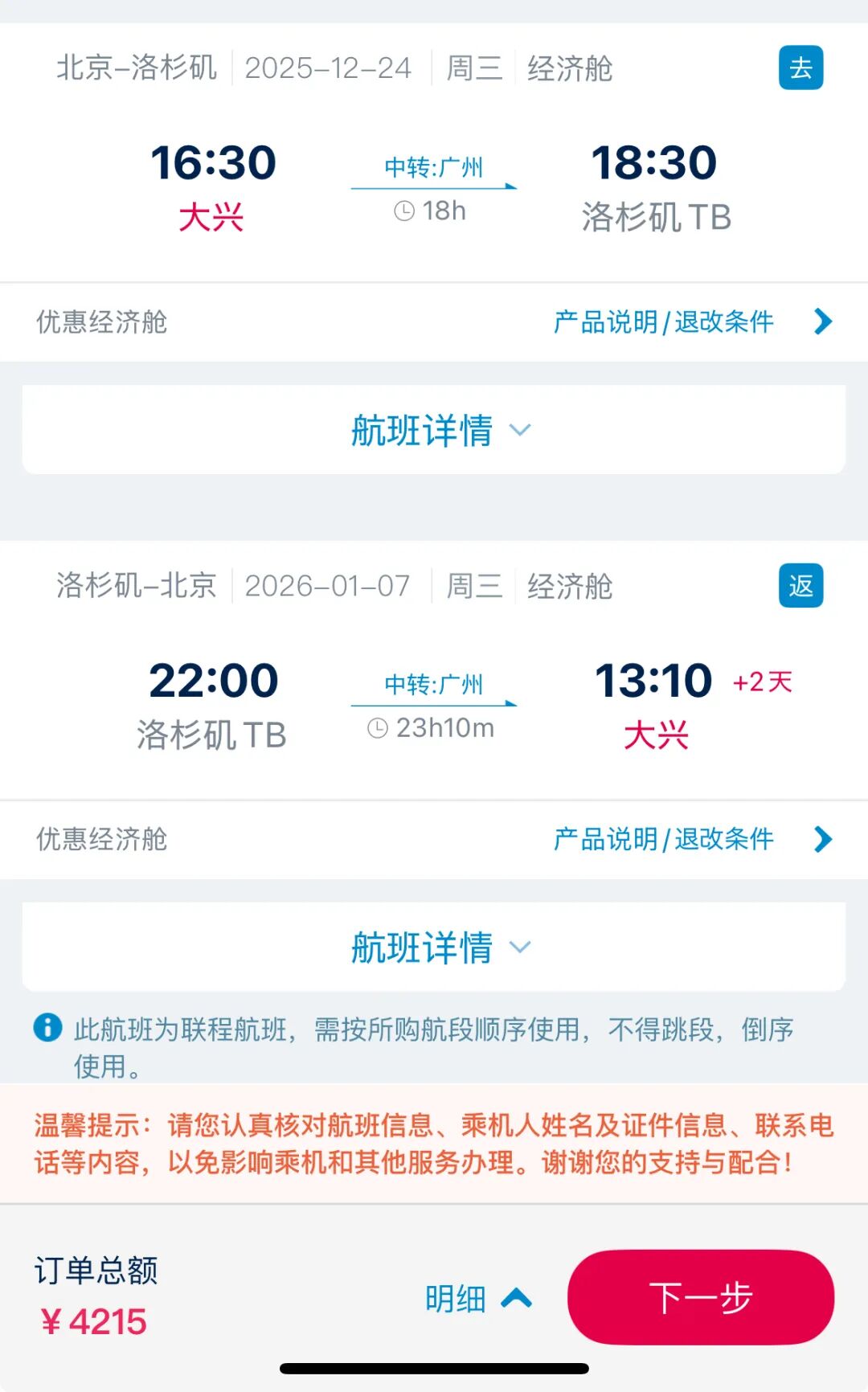This screenshot has width=868, height=1392.
Task: Tap 下一步 to continue booking
Action: pyautogui.click(x=700, y=1297)
